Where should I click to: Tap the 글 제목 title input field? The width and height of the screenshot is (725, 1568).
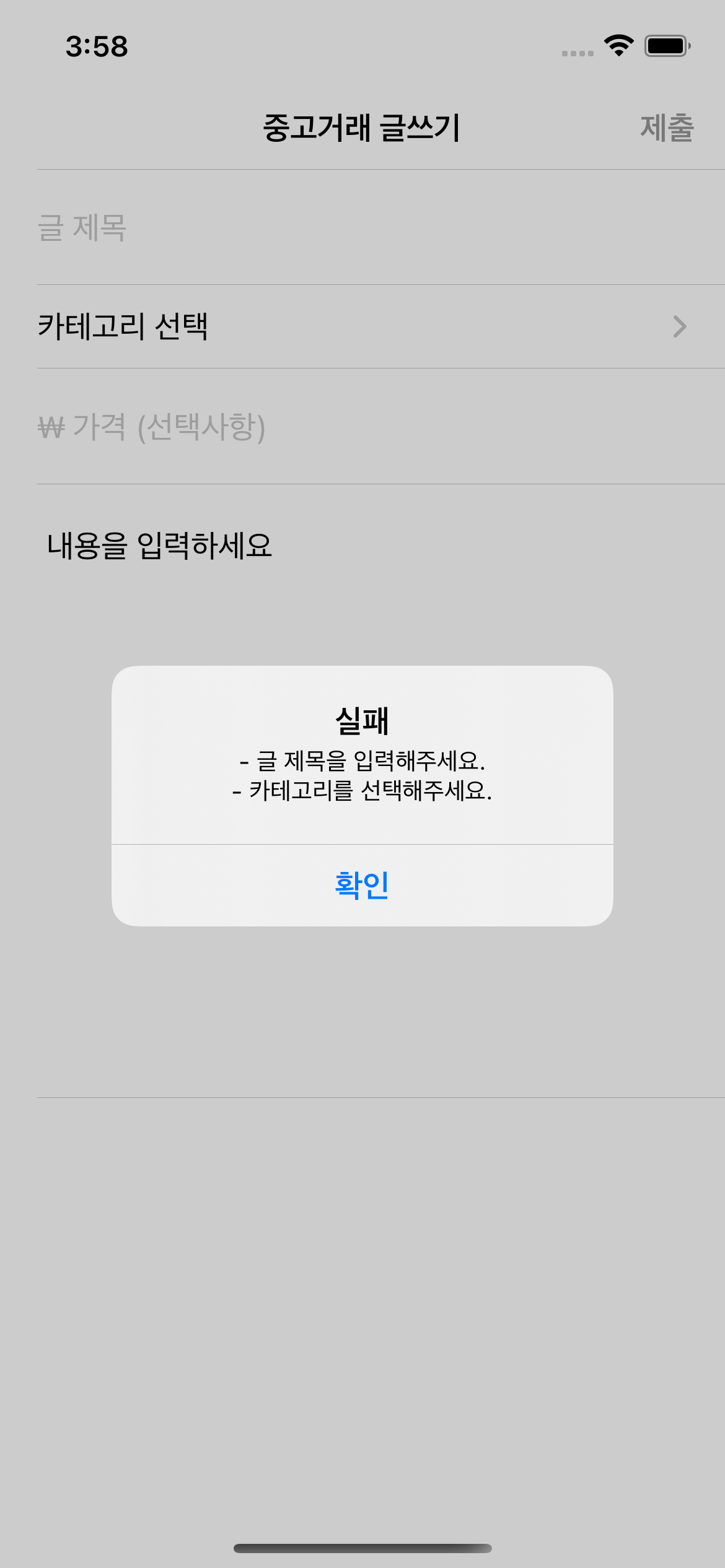point(248,226)
